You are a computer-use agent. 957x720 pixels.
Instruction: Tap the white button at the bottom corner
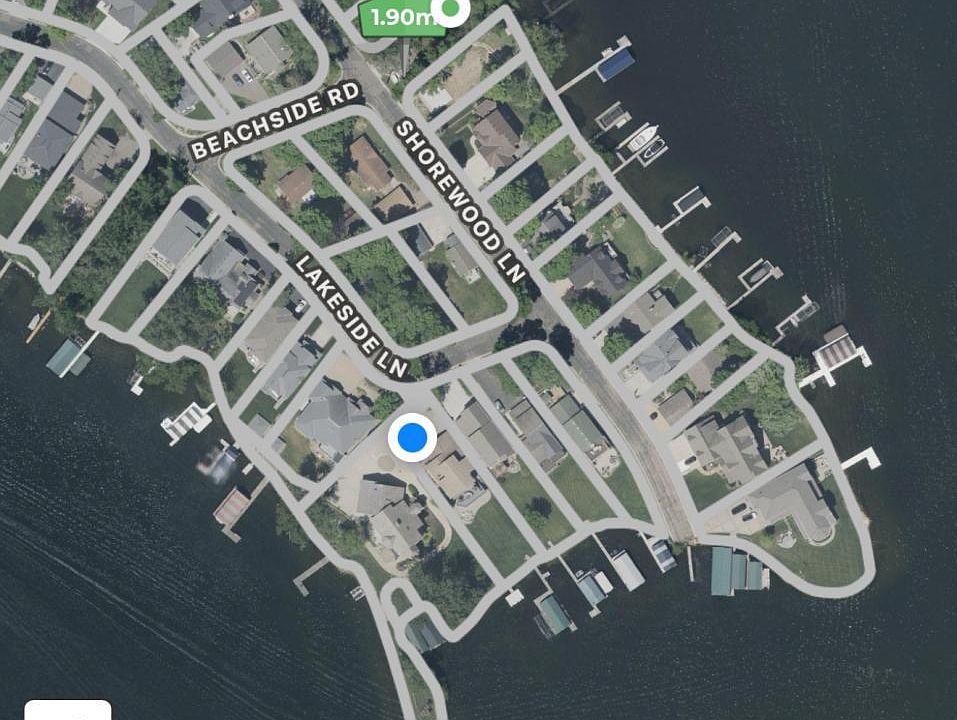tap(67, 710)
